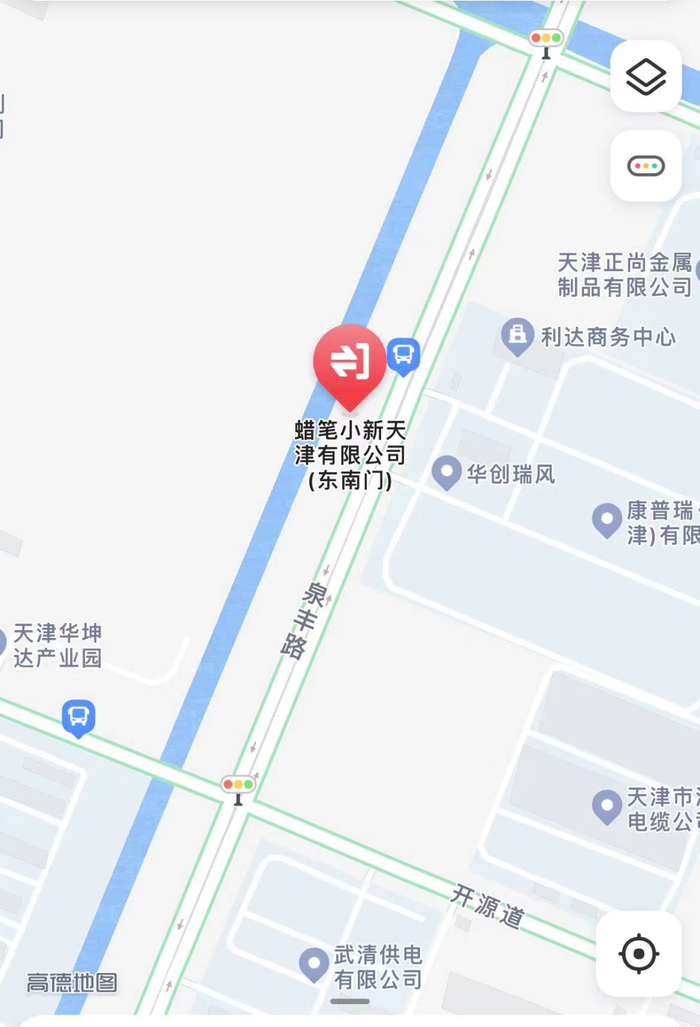The height and width of the screenshot is (1027, 700).
Task: Select the bus stop icon beside the red pin
Action: pyautogui.click(x=403, y=354)
